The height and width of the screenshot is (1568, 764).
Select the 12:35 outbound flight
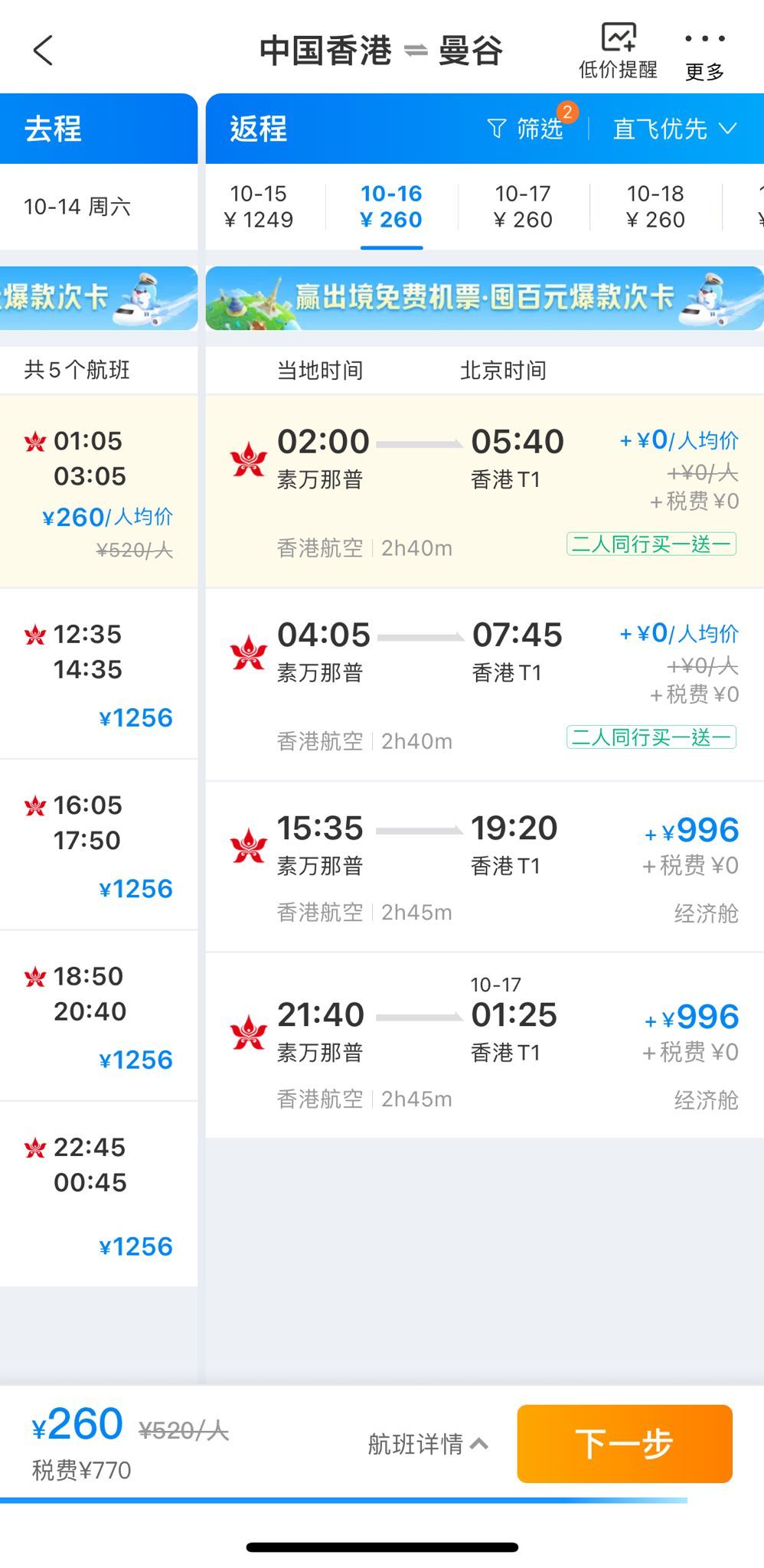click(99, 674)
